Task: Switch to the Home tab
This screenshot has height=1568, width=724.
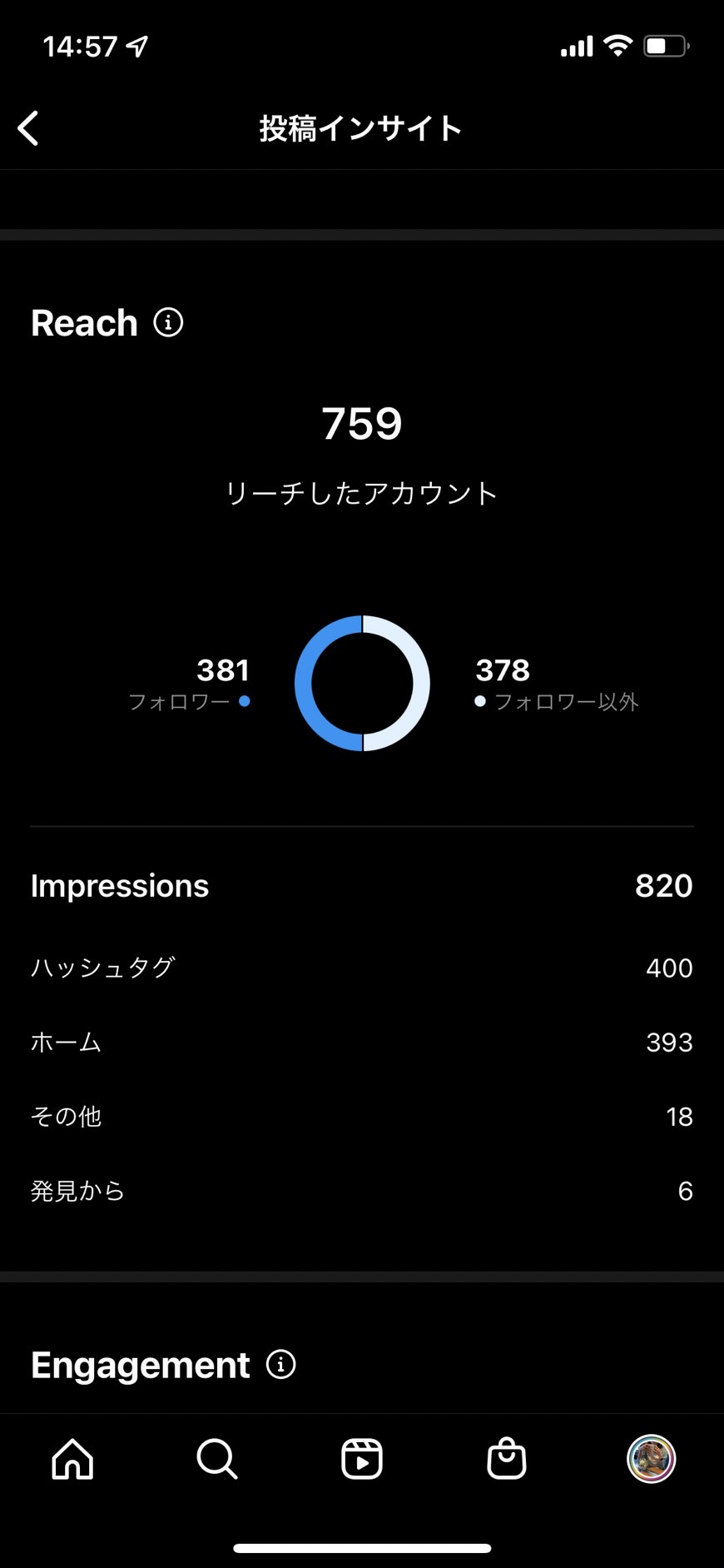Action: (72, 1459)
